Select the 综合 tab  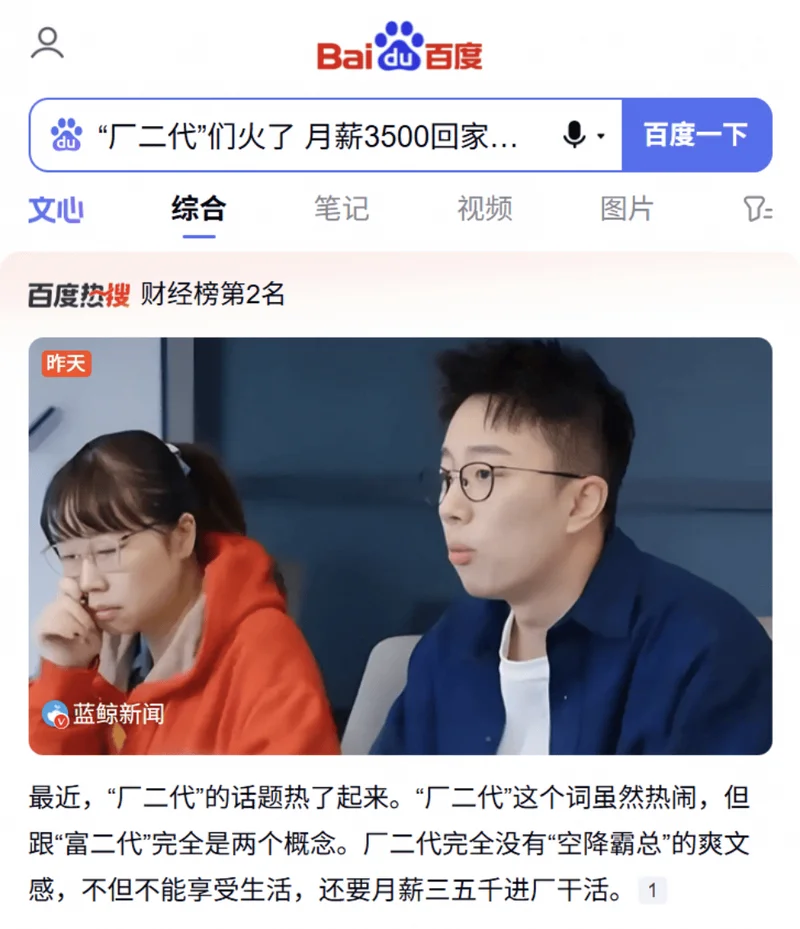pyautogui.click(x=199, y=209)
